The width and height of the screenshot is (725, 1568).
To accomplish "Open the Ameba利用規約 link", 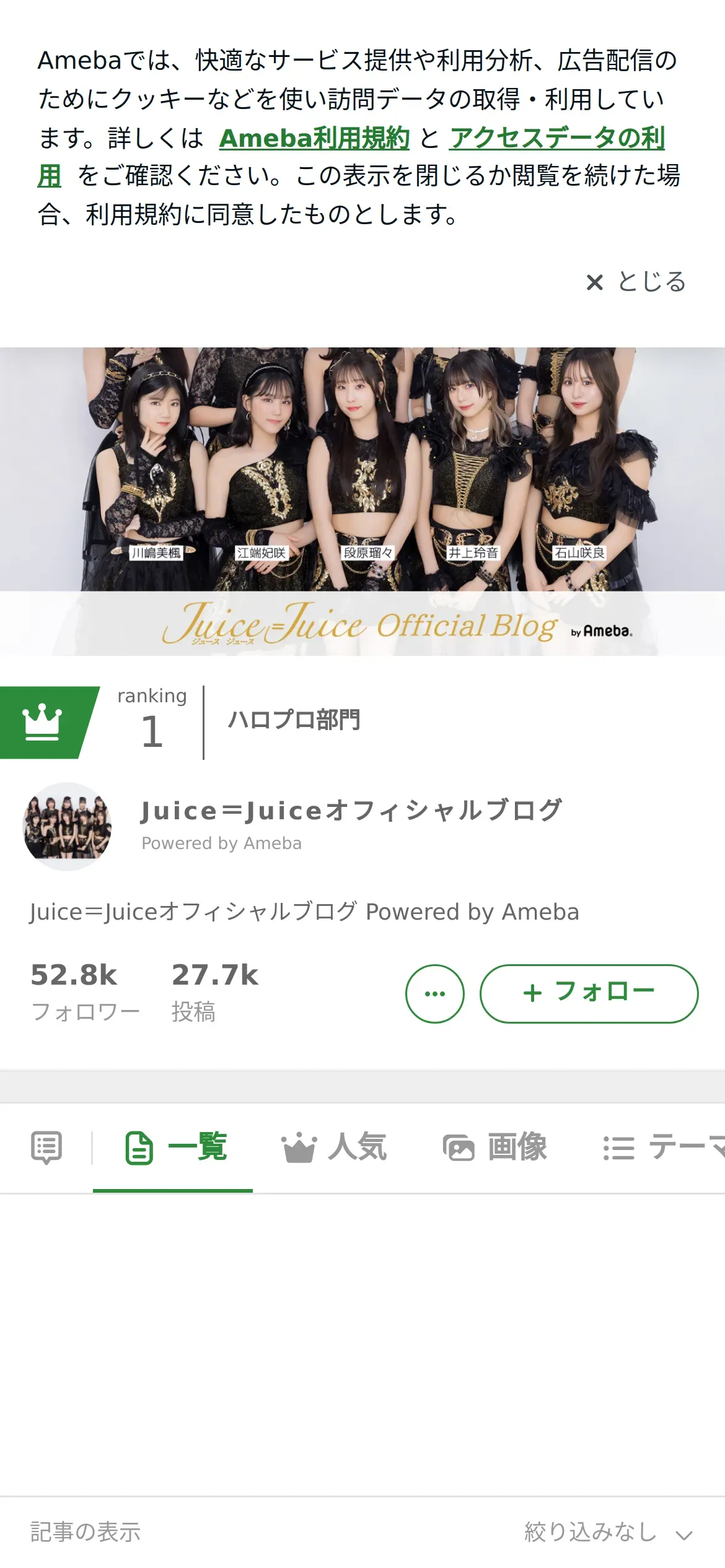I will [314, 138].
